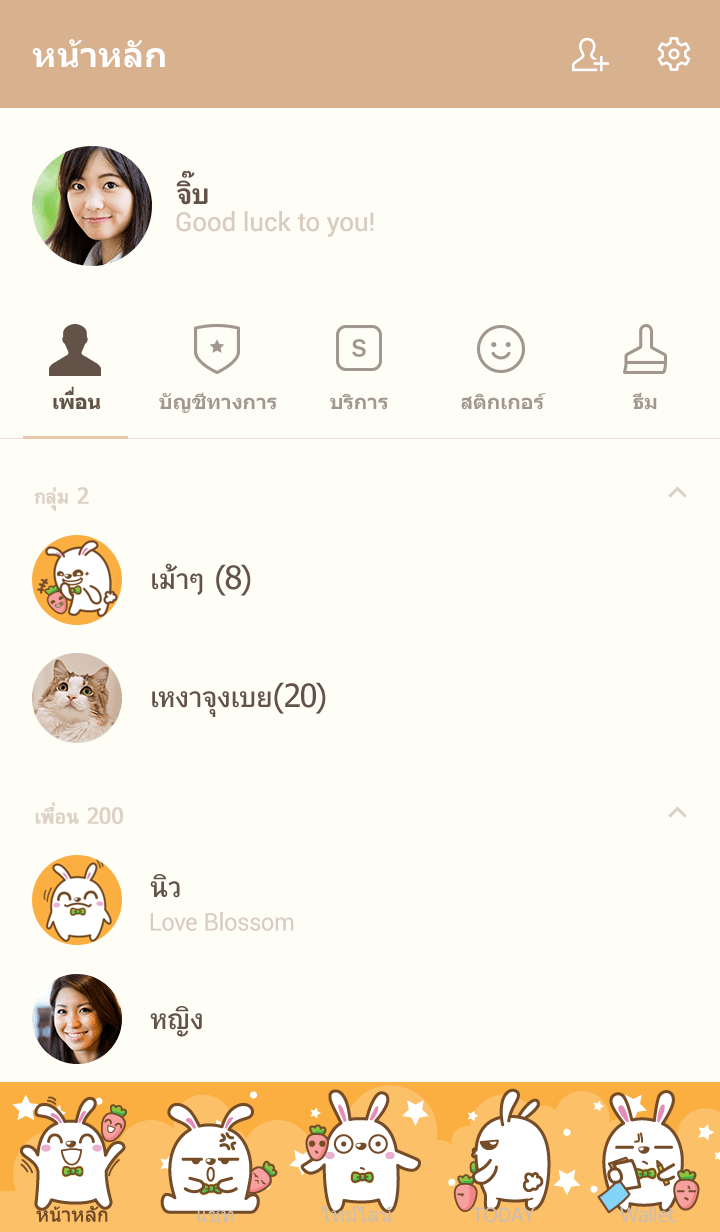This screenshot has height=1232, width=720.
Task: Go to the สติกเกอร์ tab
Action: (501, 370)
